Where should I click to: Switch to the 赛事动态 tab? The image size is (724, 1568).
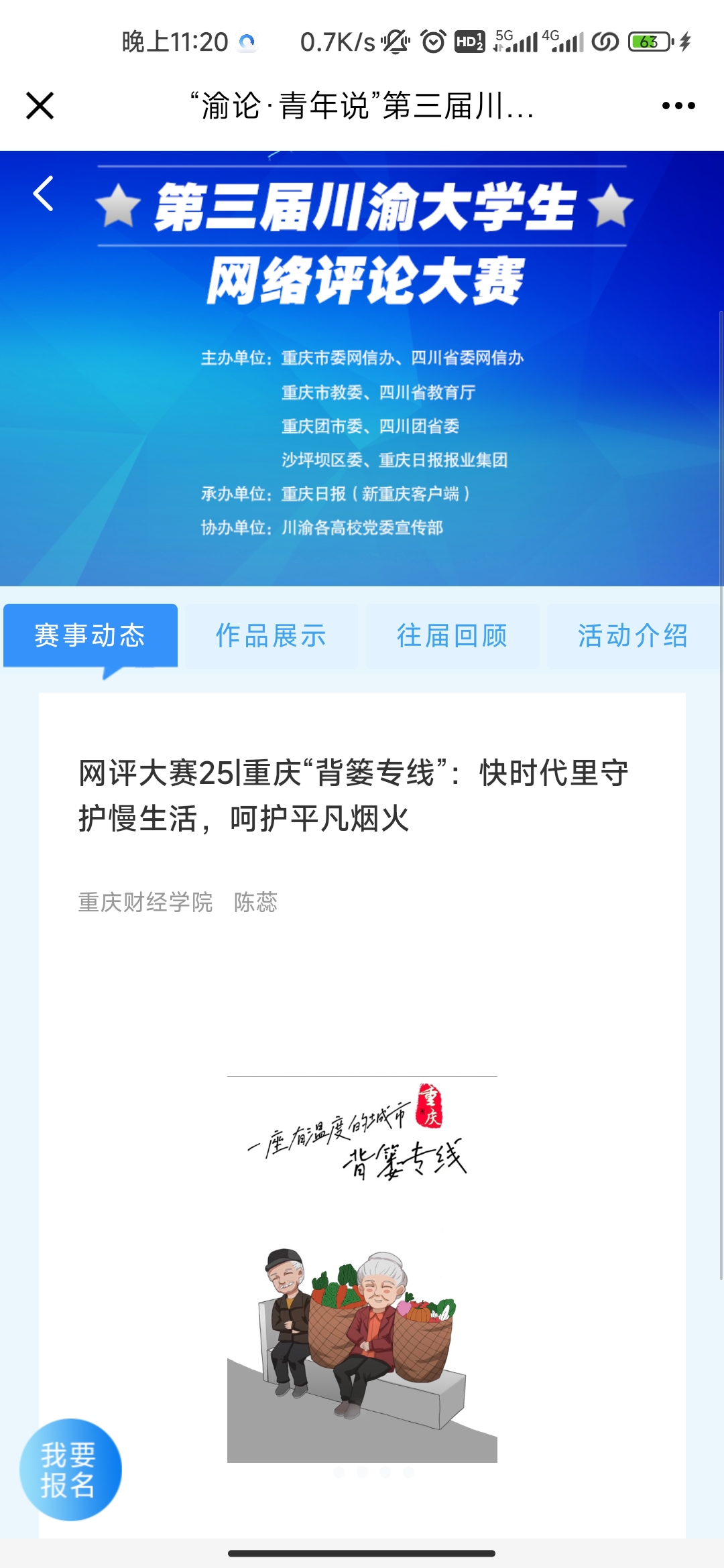(90, 635)
